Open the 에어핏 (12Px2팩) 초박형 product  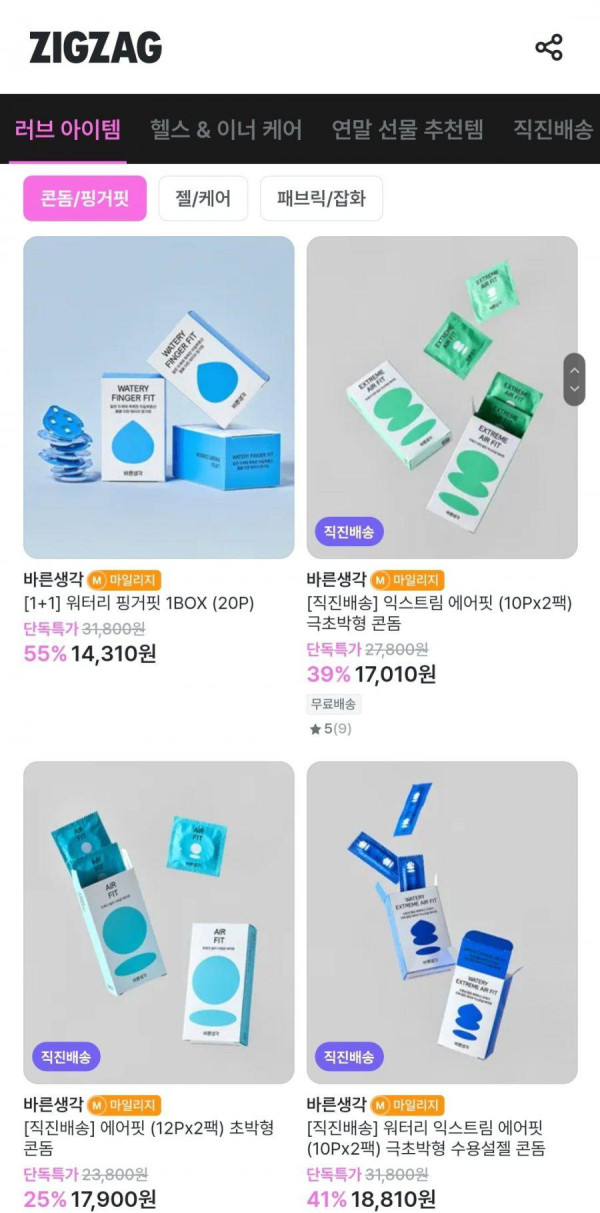tap(159, 922)
